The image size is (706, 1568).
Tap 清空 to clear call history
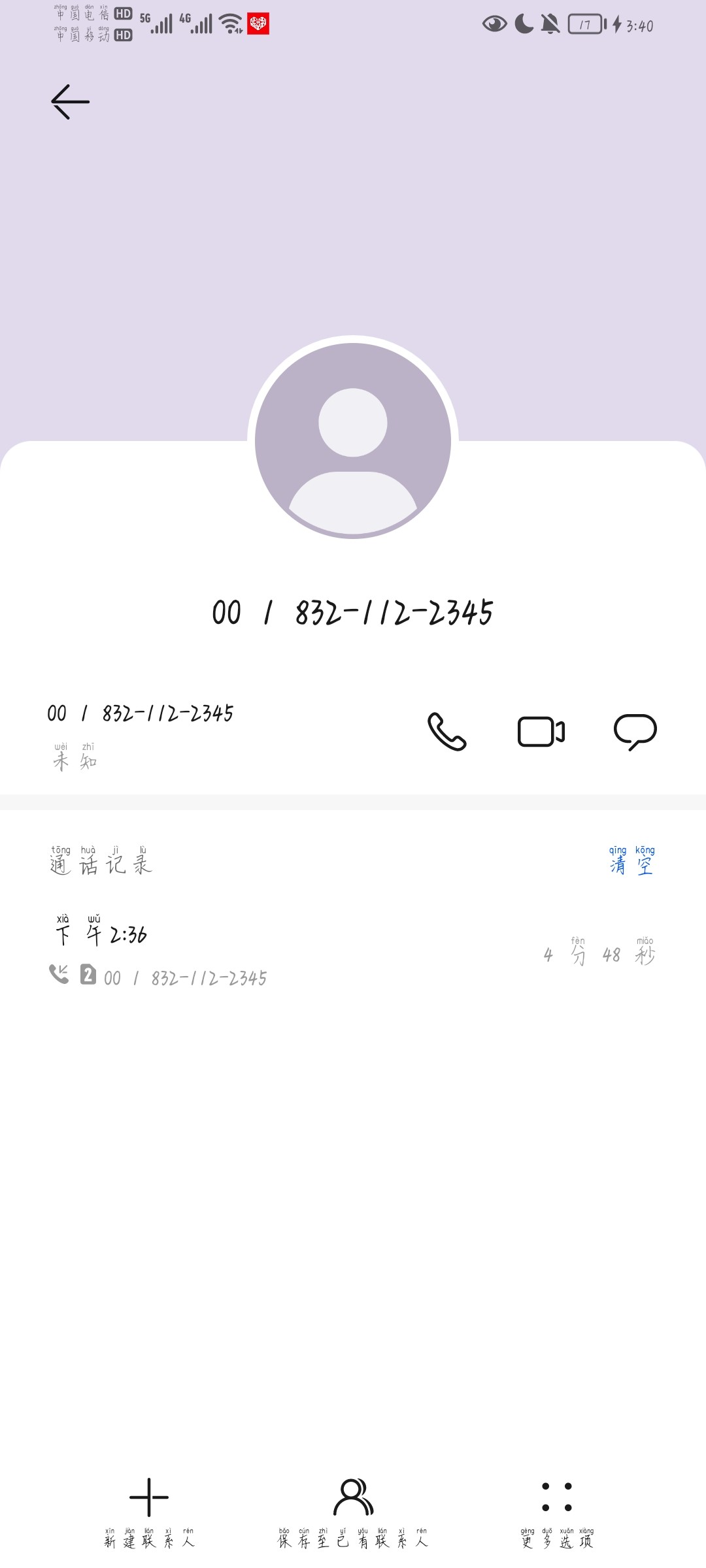631,862
